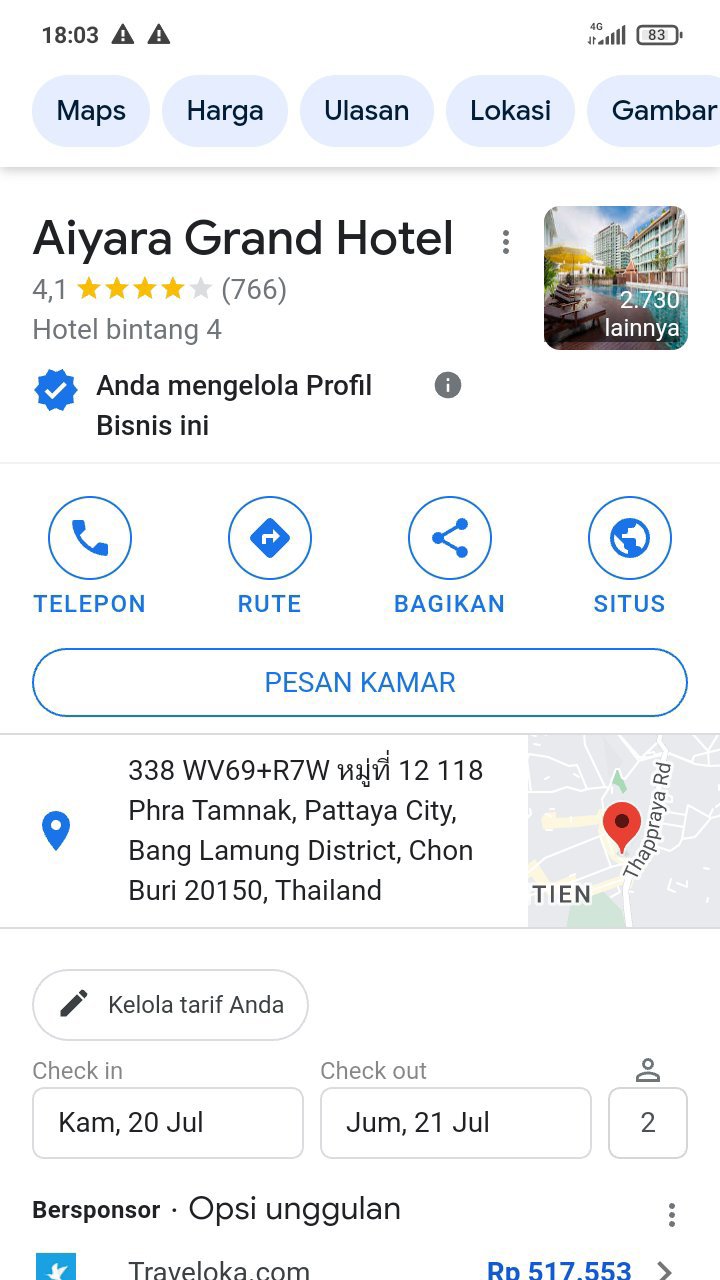Change the check-out date Jum, 21 Jul
The height and width of the screenshot is (1280, 720).
(x=456, y=1123)
